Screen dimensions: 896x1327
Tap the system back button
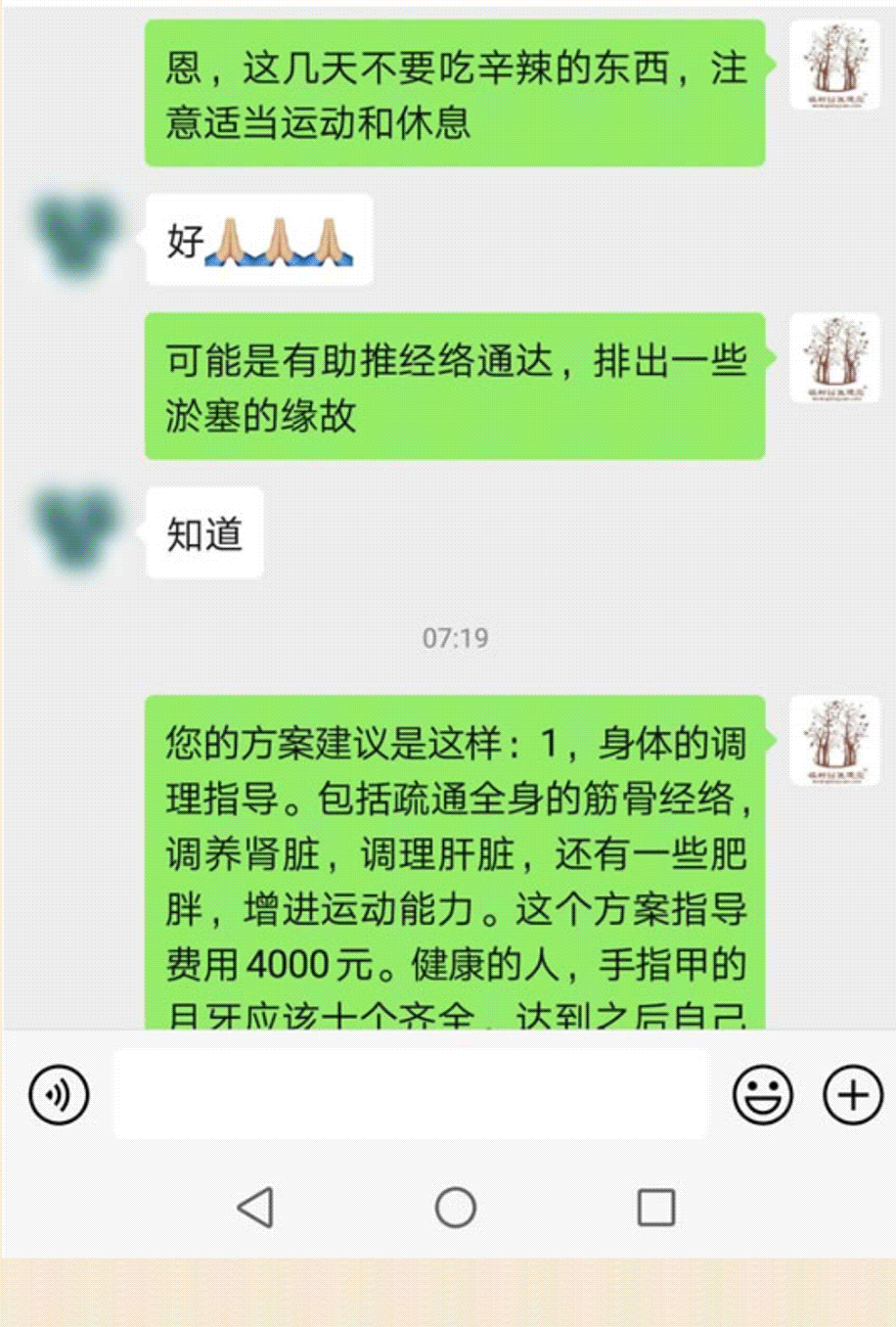(256, 1208)
